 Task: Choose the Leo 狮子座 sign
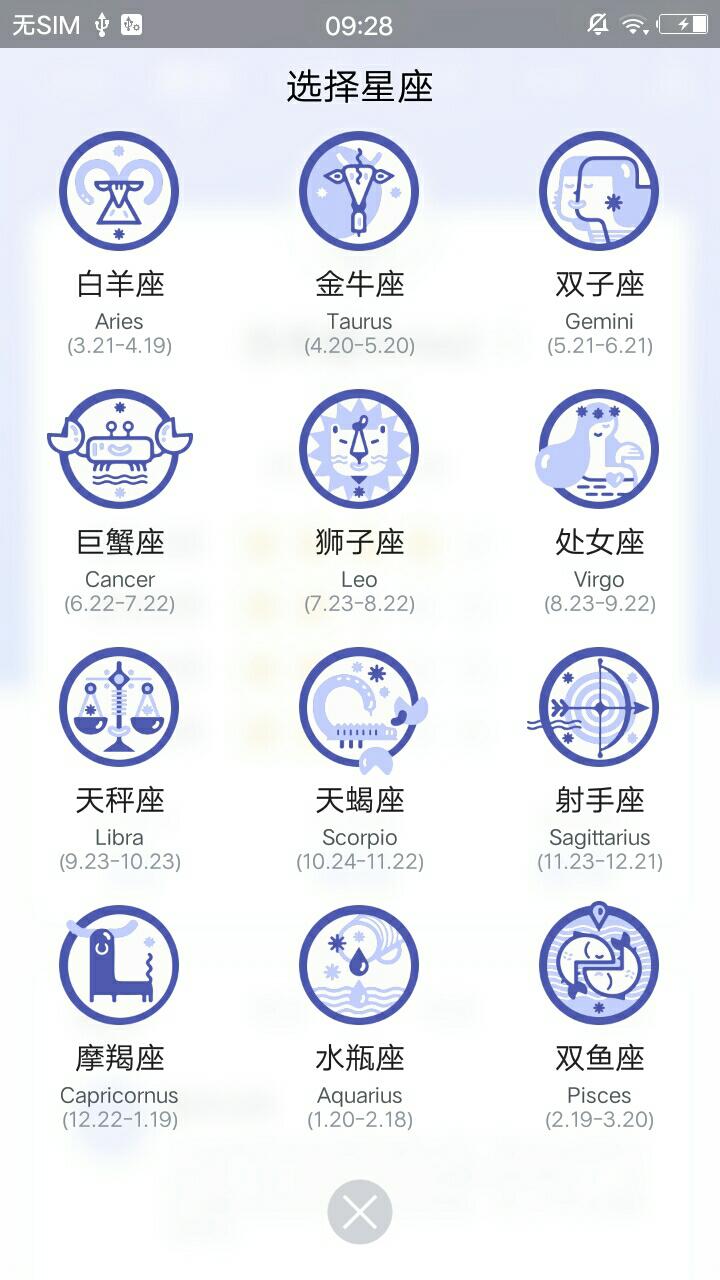(x=359, y=501)
